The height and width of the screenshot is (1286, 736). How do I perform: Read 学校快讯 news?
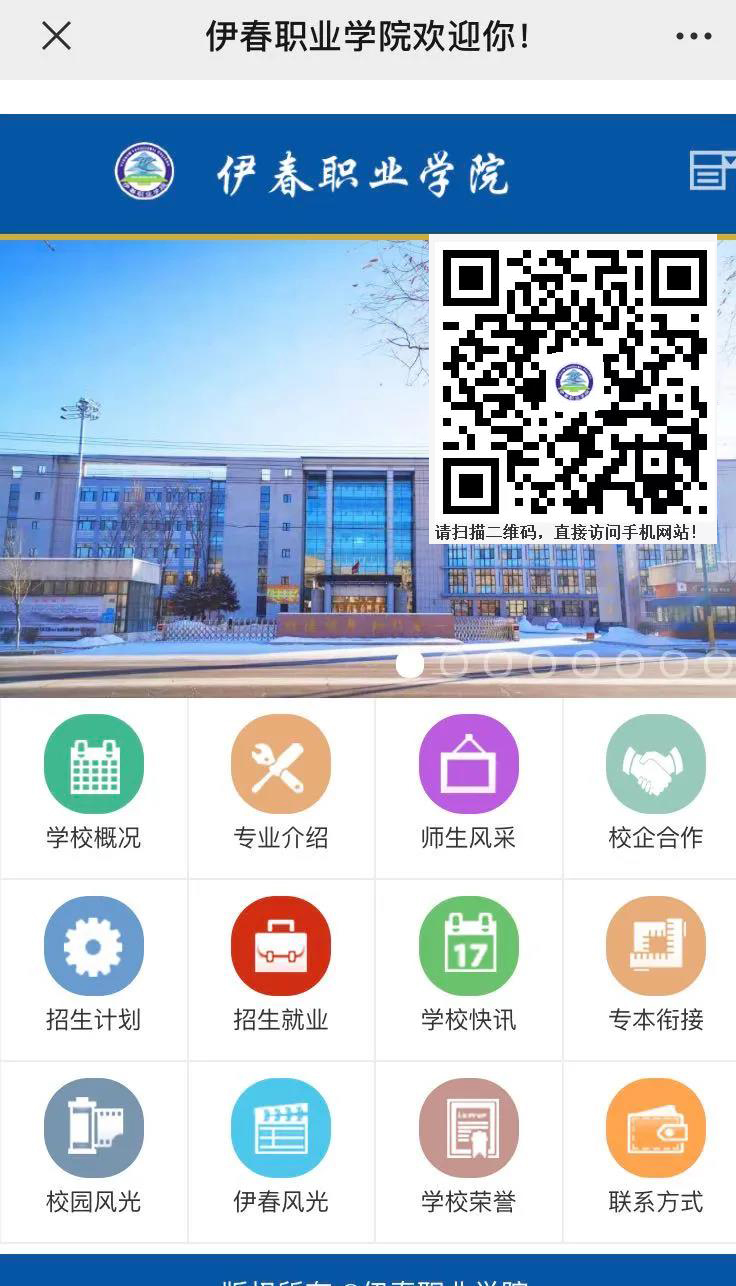point(468,970)
